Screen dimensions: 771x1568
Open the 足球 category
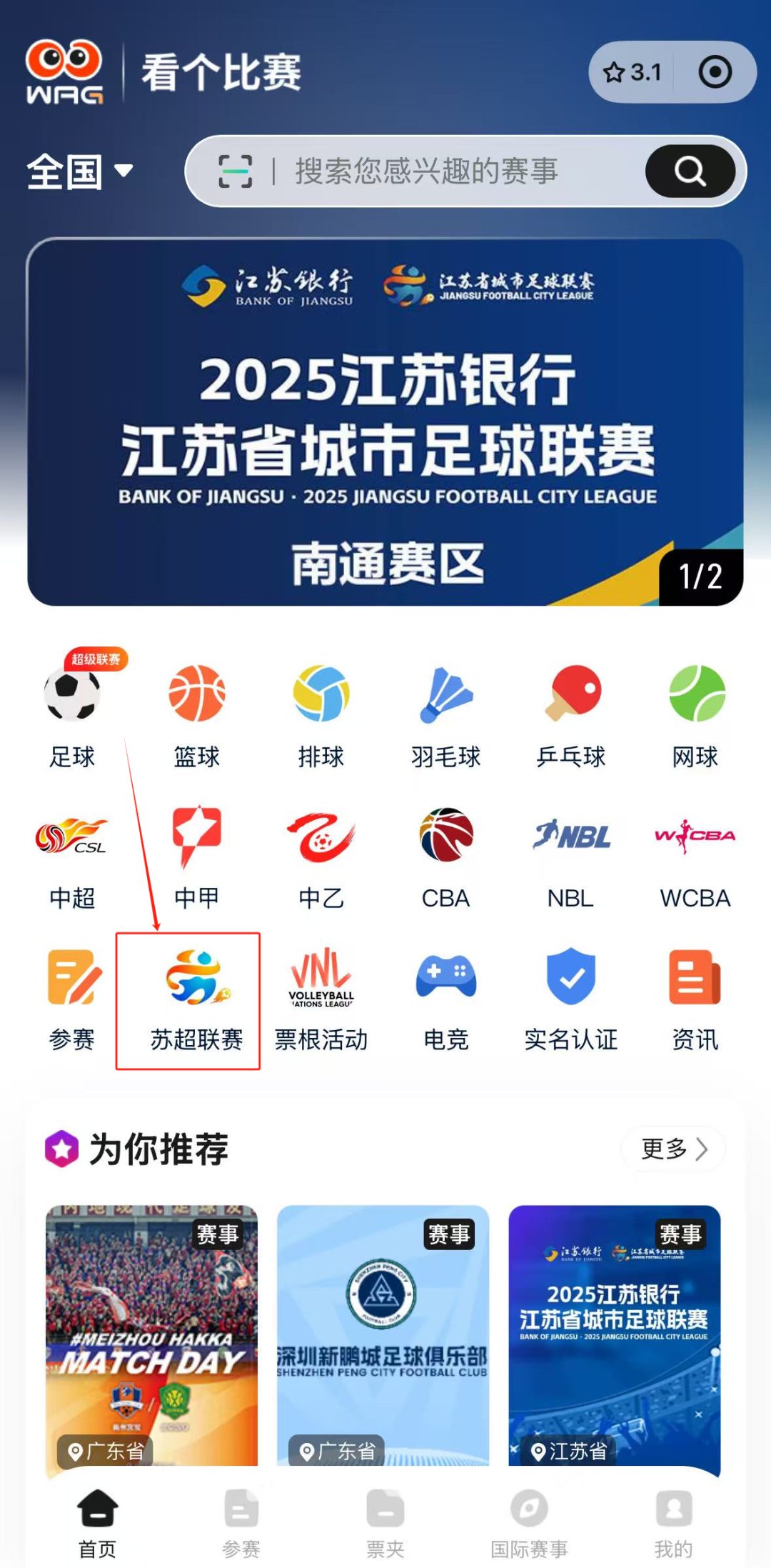point(72,716)
